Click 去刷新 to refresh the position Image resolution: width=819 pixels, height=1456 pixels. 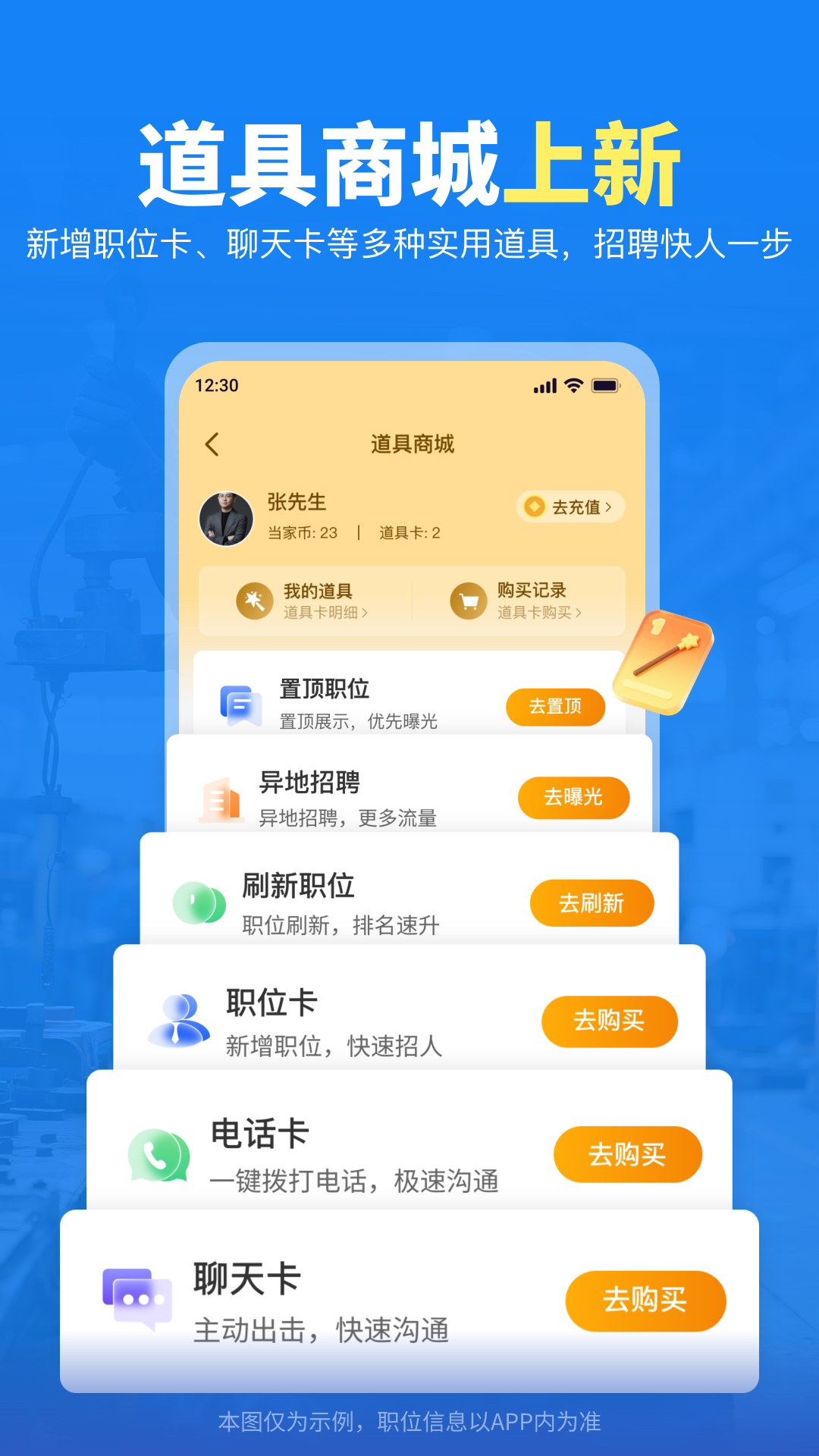(x=592, y=902)
